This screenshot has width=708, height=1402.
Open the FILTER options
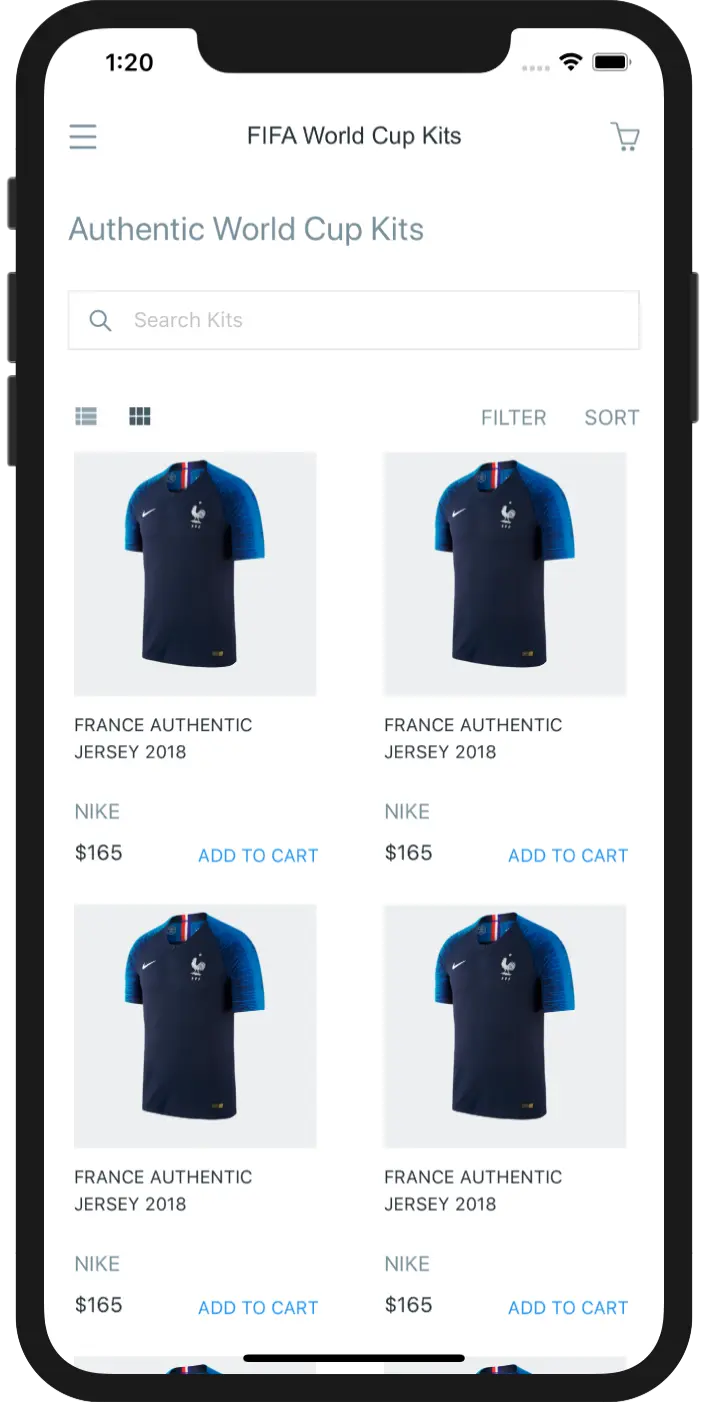pos(513,417)
